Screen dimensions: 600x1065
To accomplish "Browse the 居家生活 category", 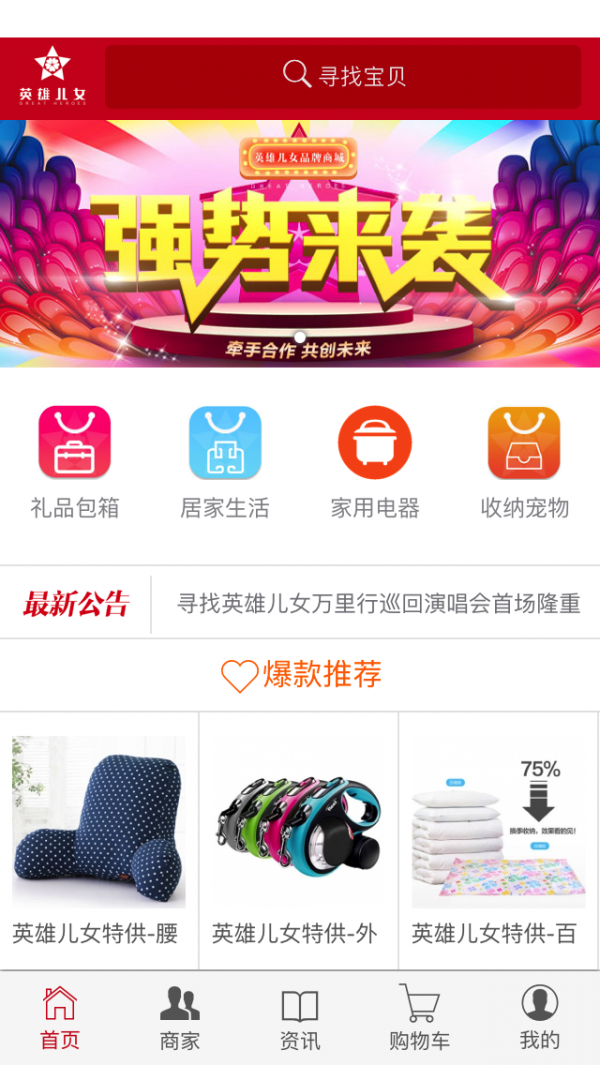I will coord(225,462).
